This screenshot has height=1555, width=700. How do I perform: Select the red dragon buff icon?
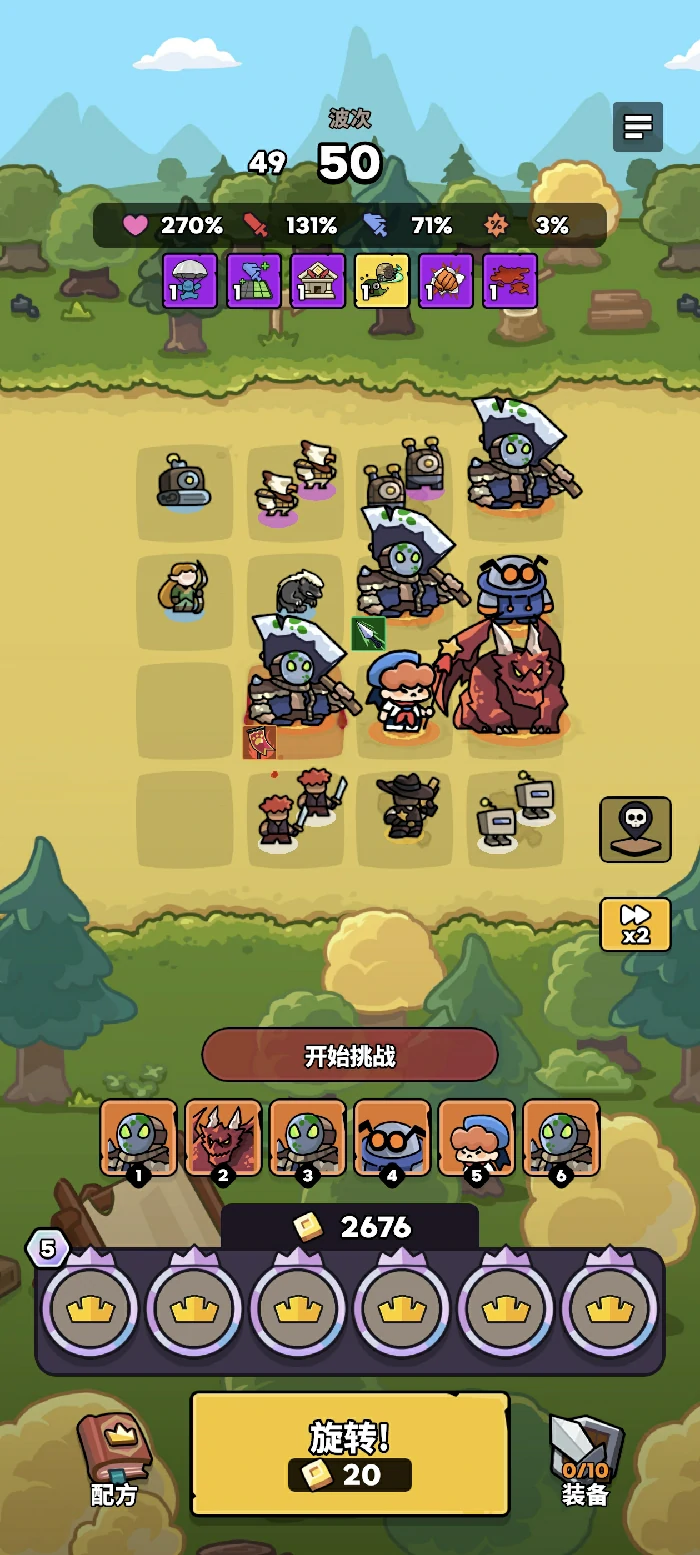pyautogui.click(x=510, y=281)
